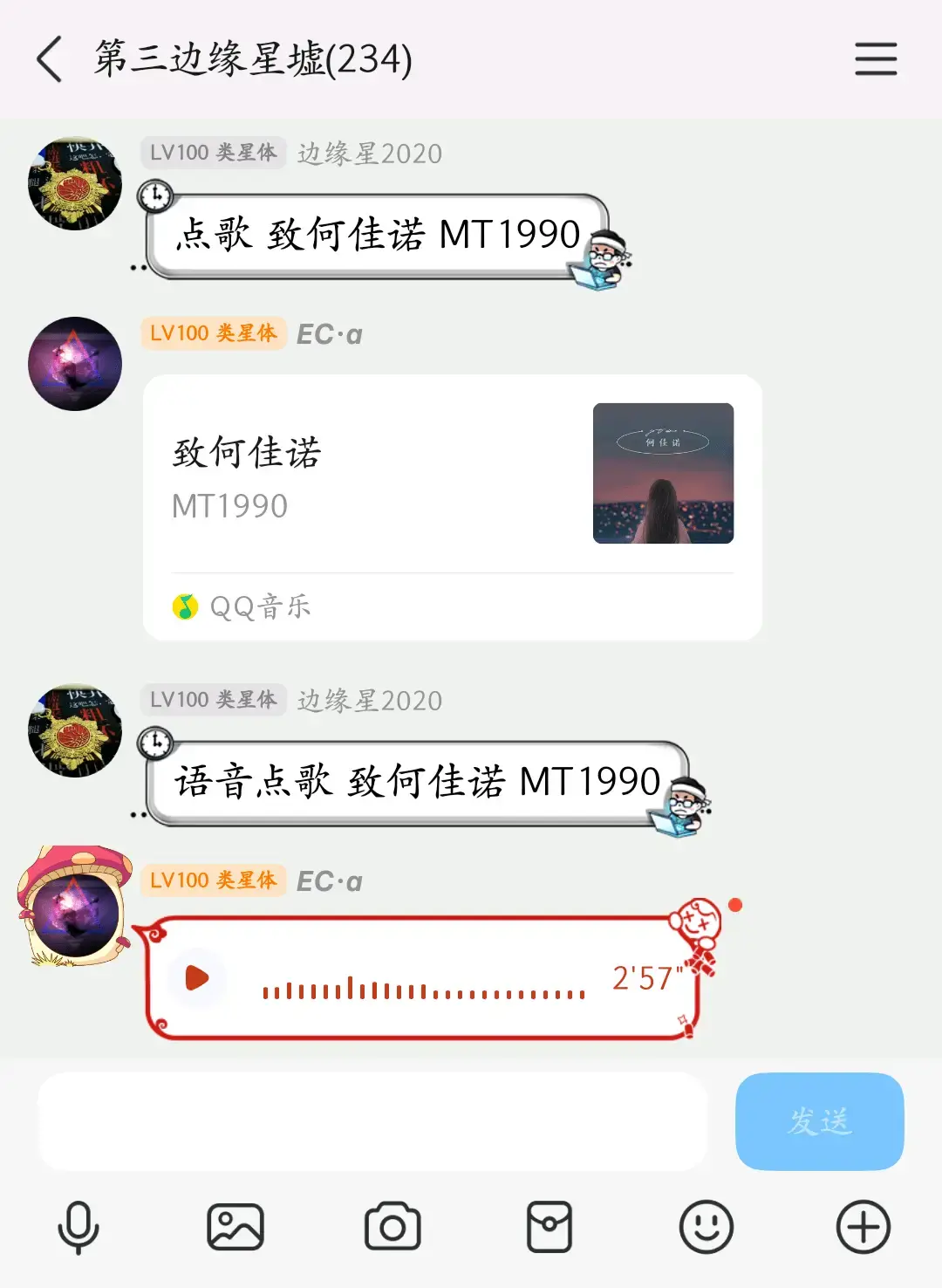Screen dimensions: 942x1288
Task: Open the photo gallery picker
Action: [x=235, y=1228]
